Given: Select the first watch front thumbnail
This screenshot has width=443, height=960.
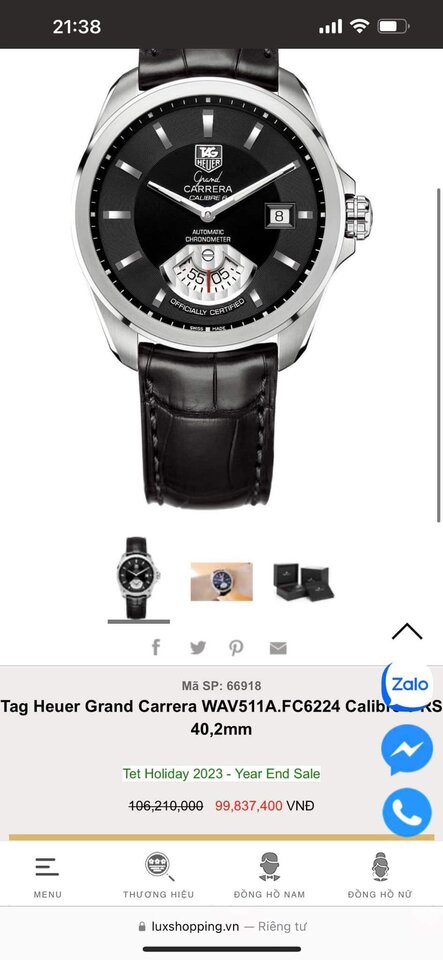Looking at the screenshot, I should coord(138,577).
